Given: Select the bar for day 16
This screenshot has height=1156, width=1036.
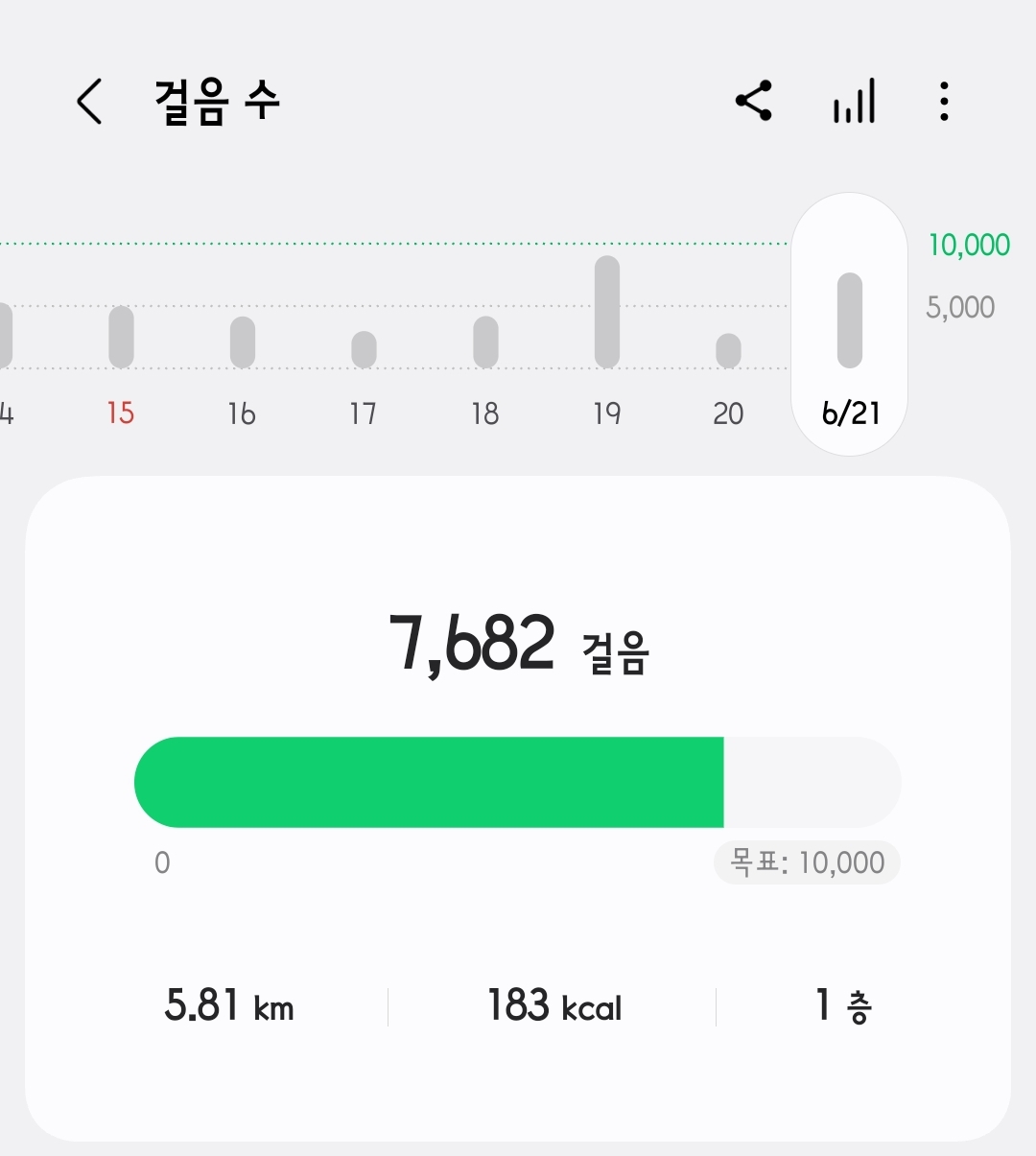Looking at the screenshot, I should pyautogui.click(x=243, y=342).
